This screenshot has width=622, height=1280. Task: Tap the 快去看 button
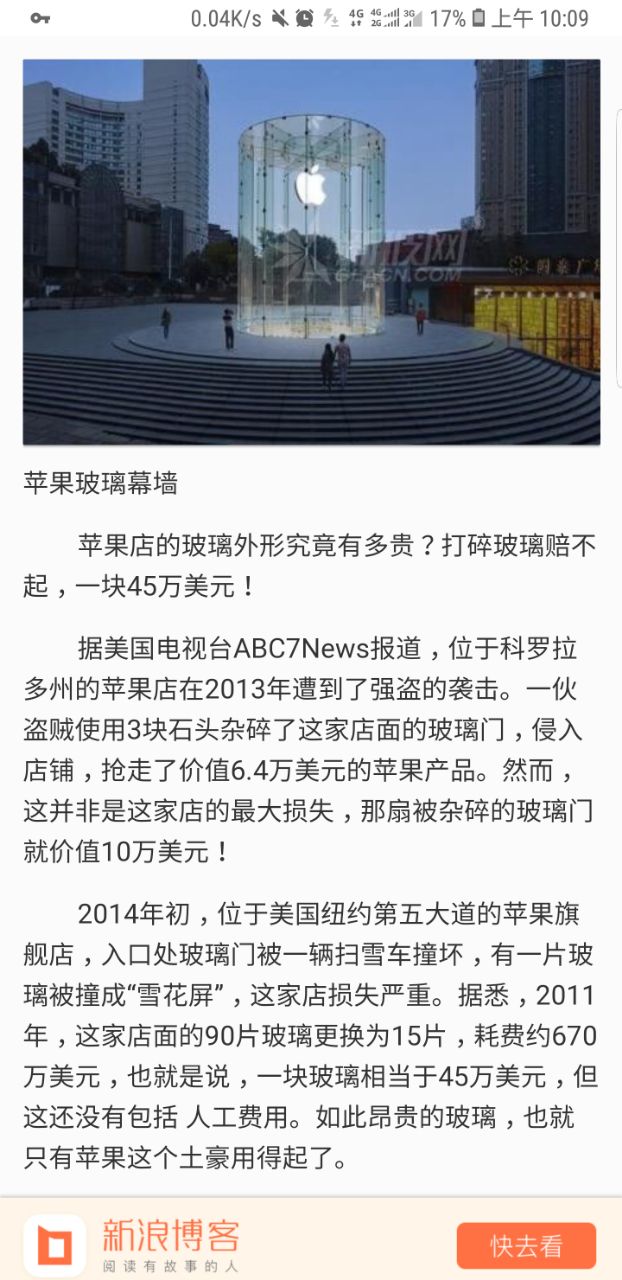(x=526, y=1245)
